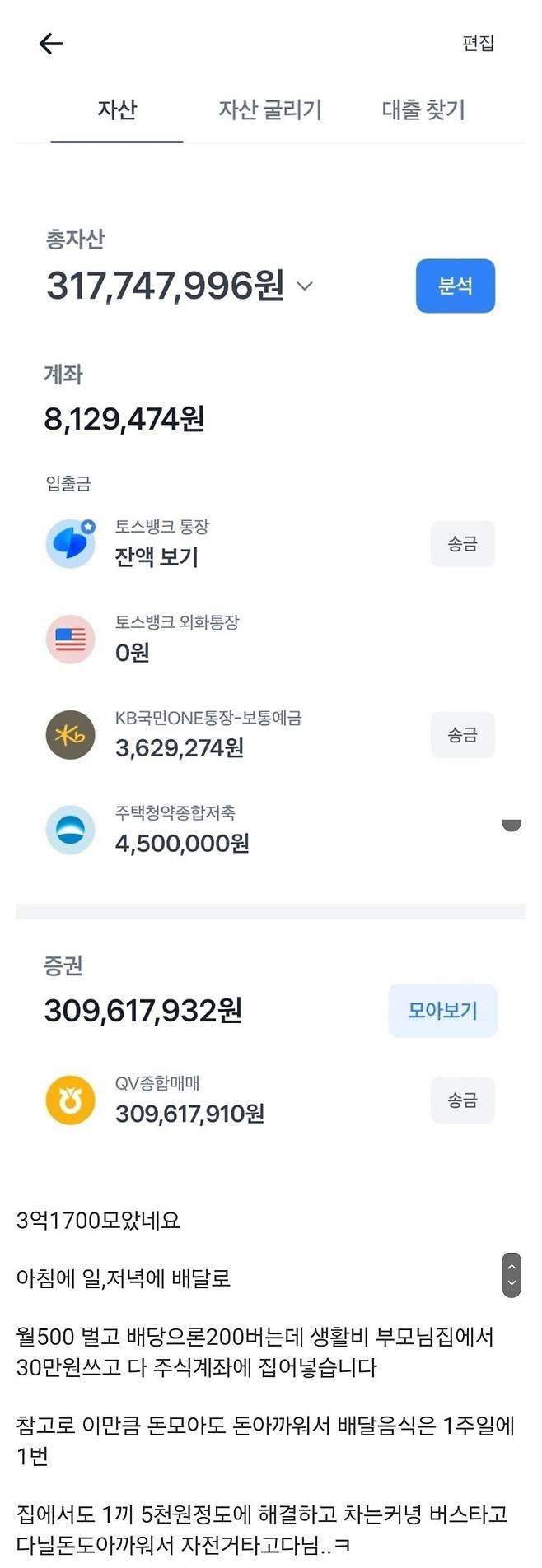Switch to the 대출 찾기 tab

tap(423, 109)
